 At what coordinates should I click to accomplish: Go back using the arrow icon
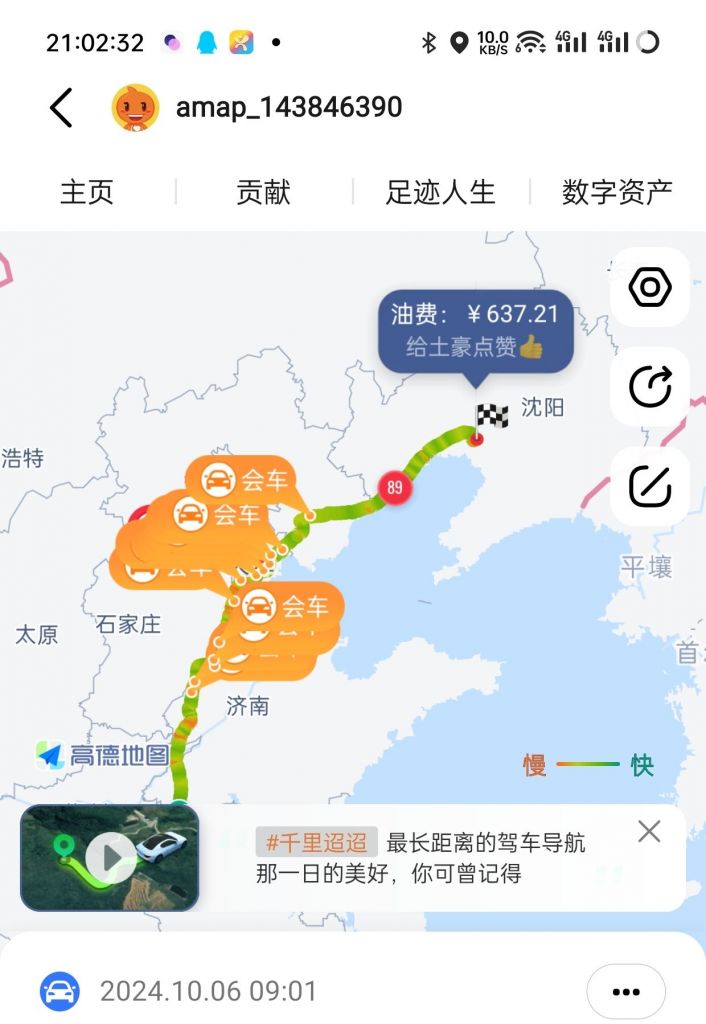[x=61, y=107]
